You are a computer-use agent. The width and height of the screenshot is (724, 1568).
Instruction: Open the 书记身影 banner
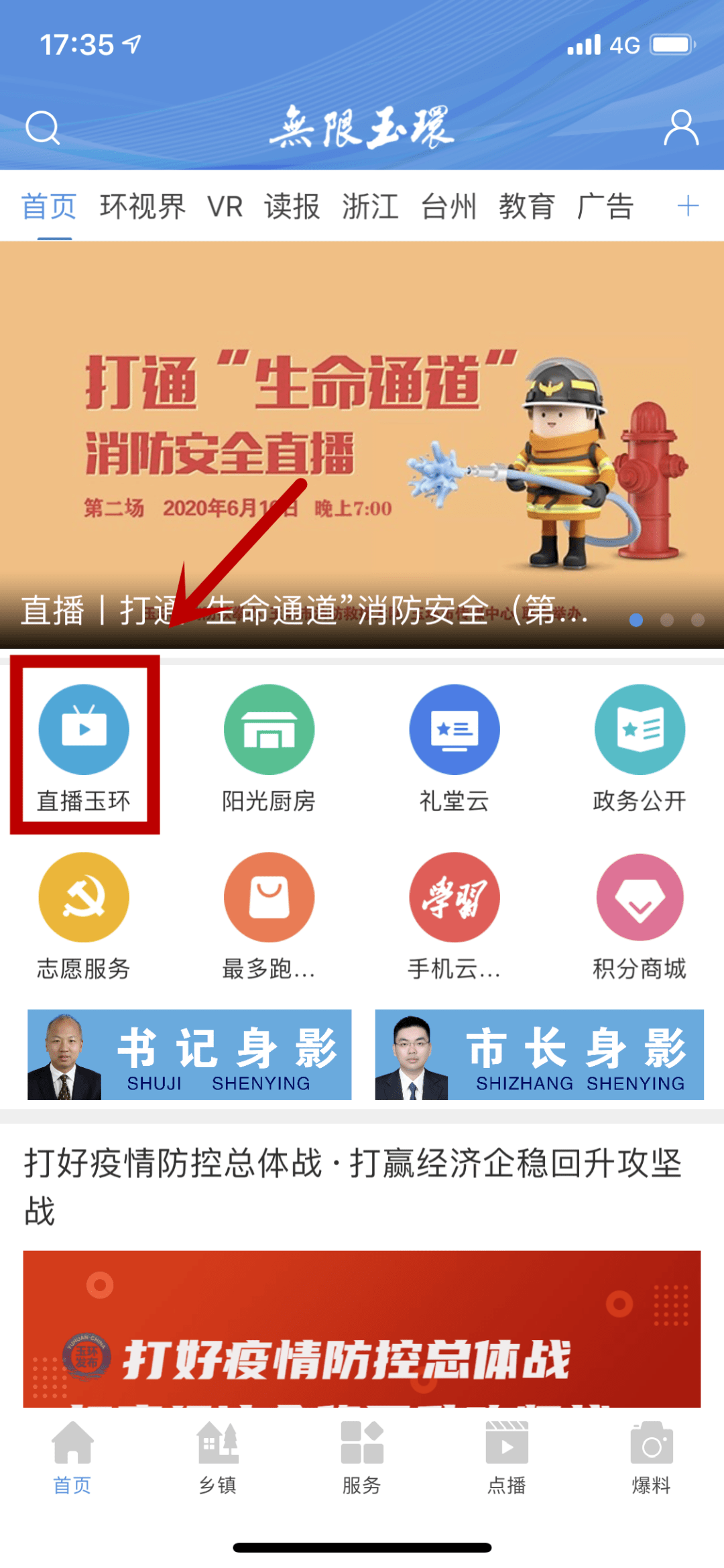(189, 1054)
